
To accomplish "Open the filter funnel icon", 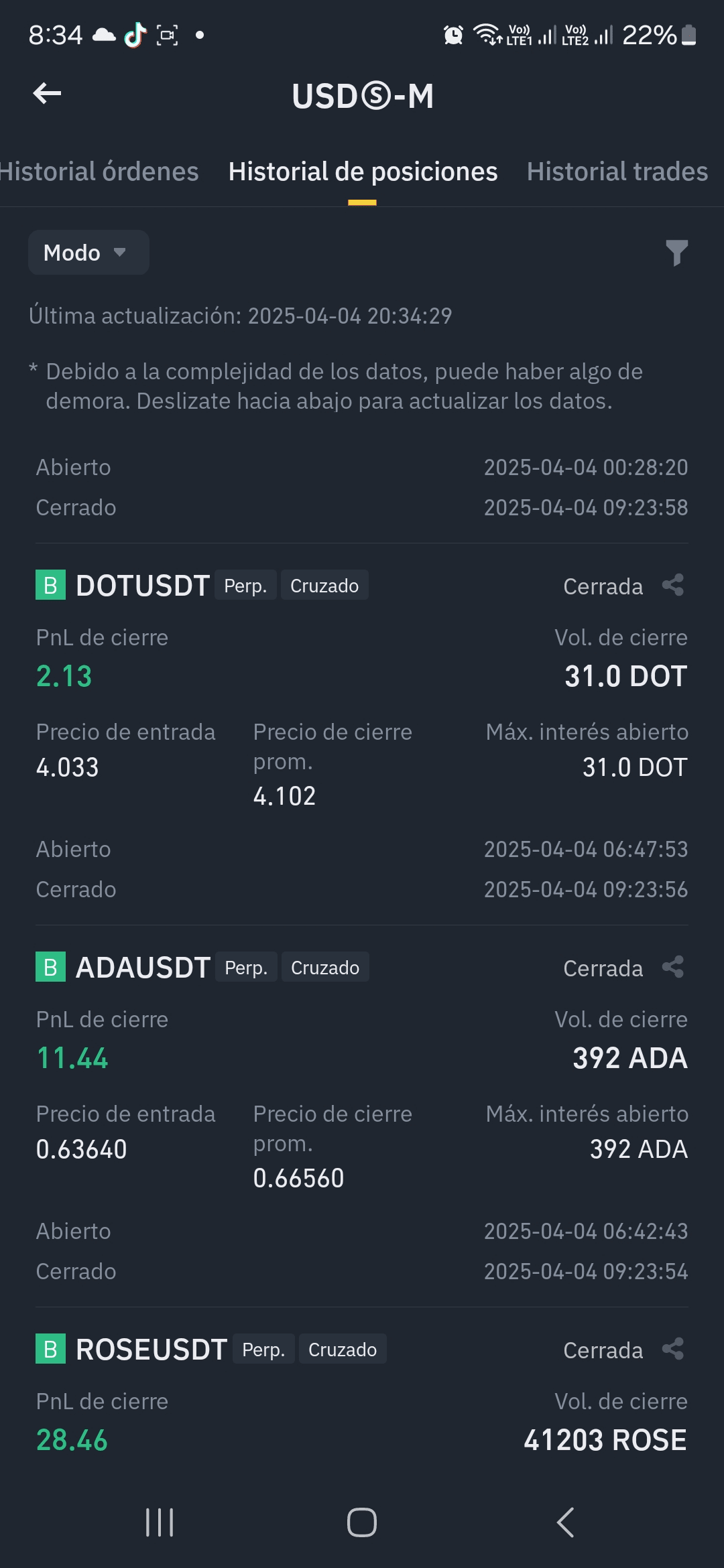I will (676, 253).
